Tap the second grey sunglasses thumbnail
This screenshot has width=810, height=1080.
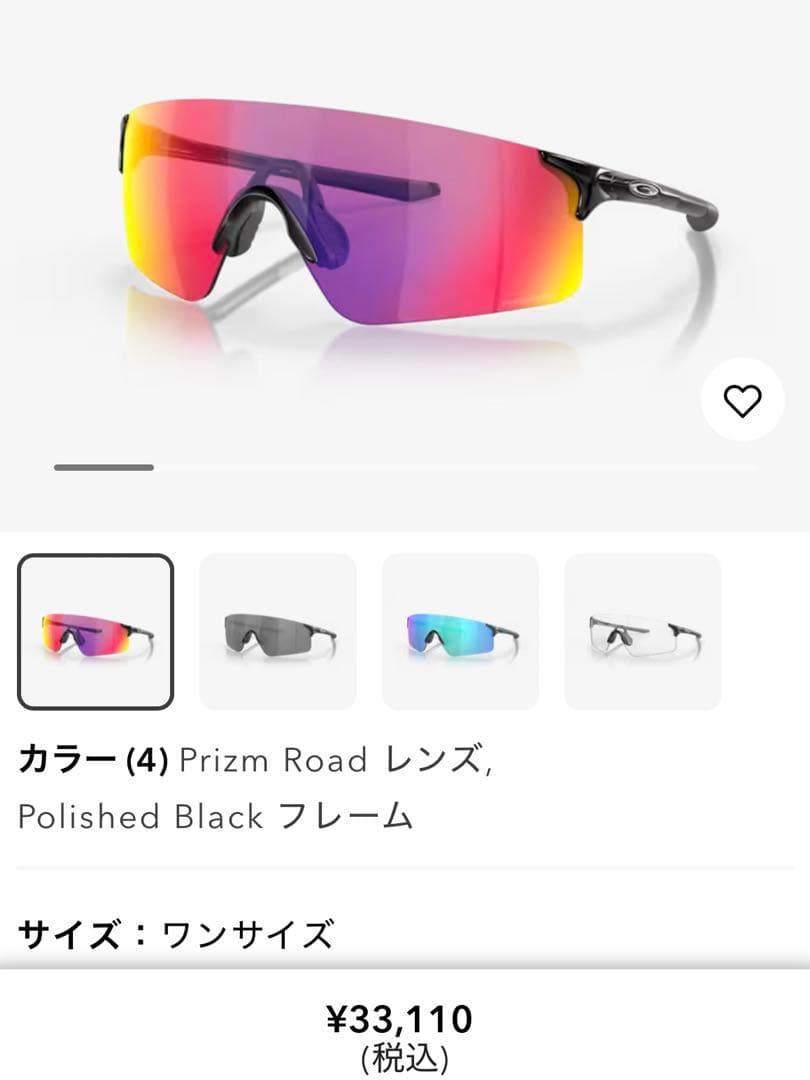pyautogui.click(x=278, y=631)
